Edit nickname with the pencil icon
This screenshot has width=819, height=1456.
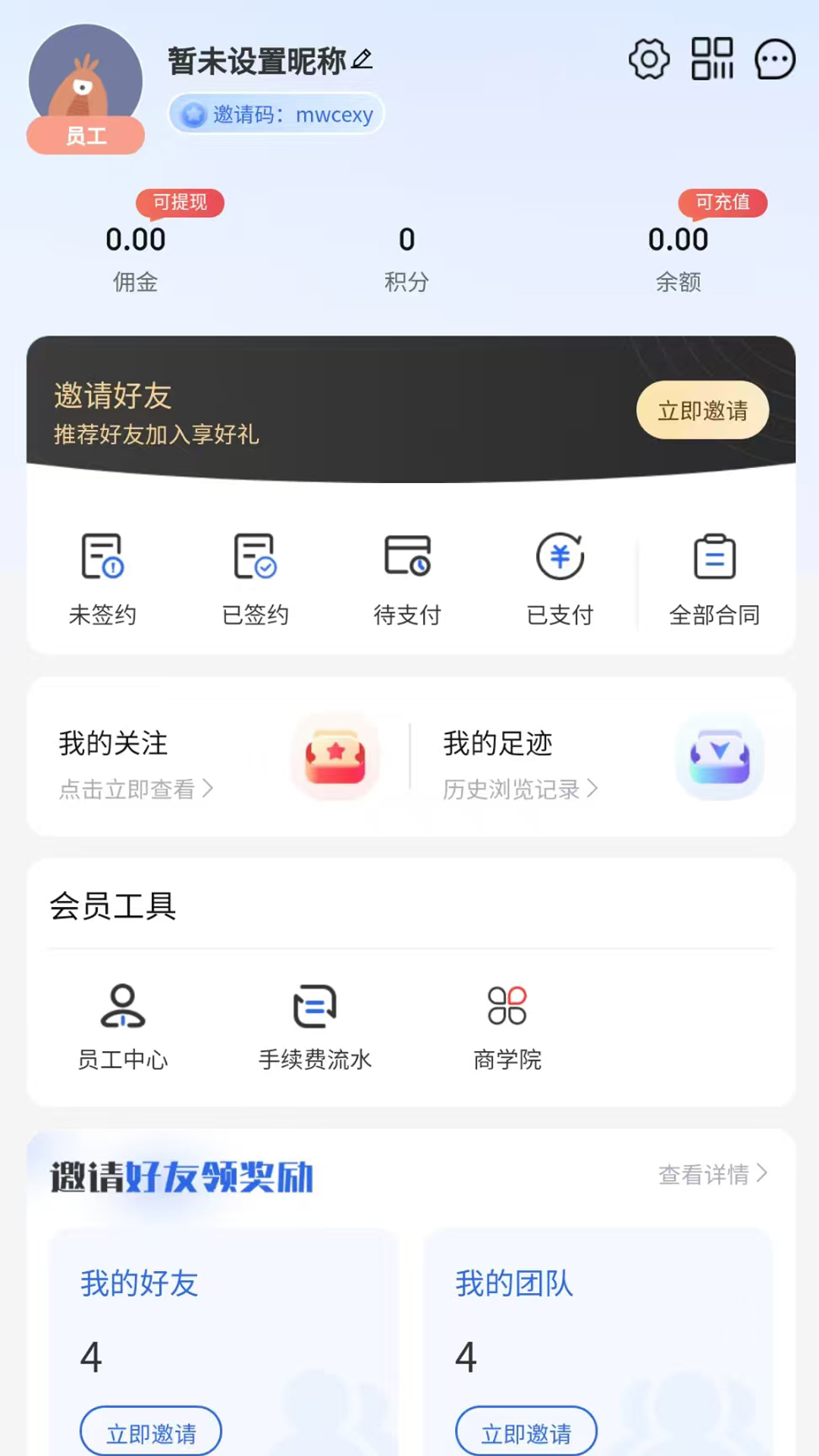click(362, 59)
